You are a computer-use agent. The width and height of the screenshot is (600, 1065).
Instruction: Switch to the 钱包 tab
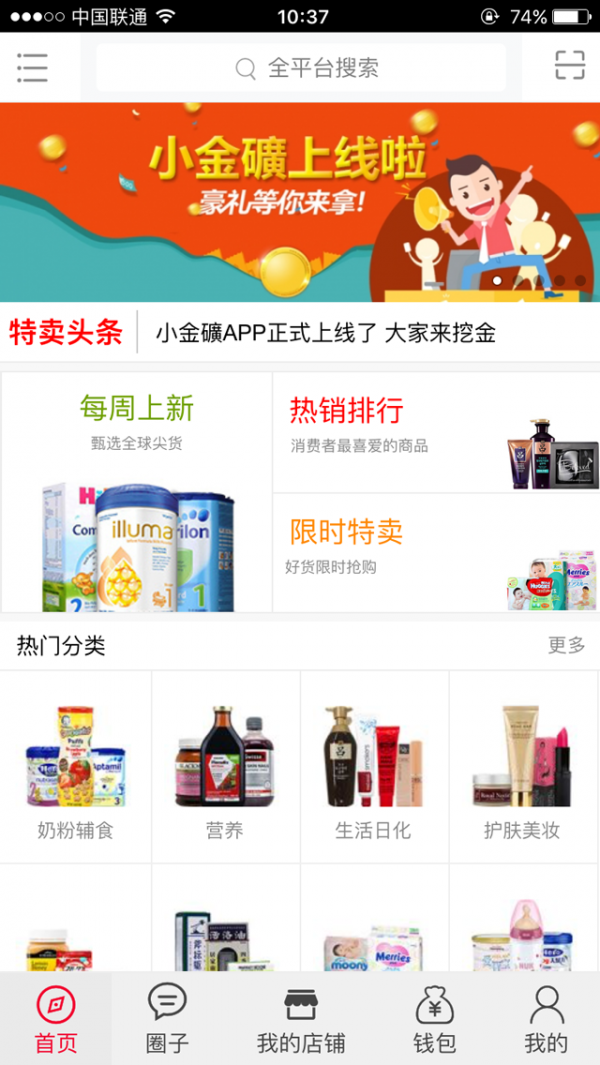(x=434, y=1018)
